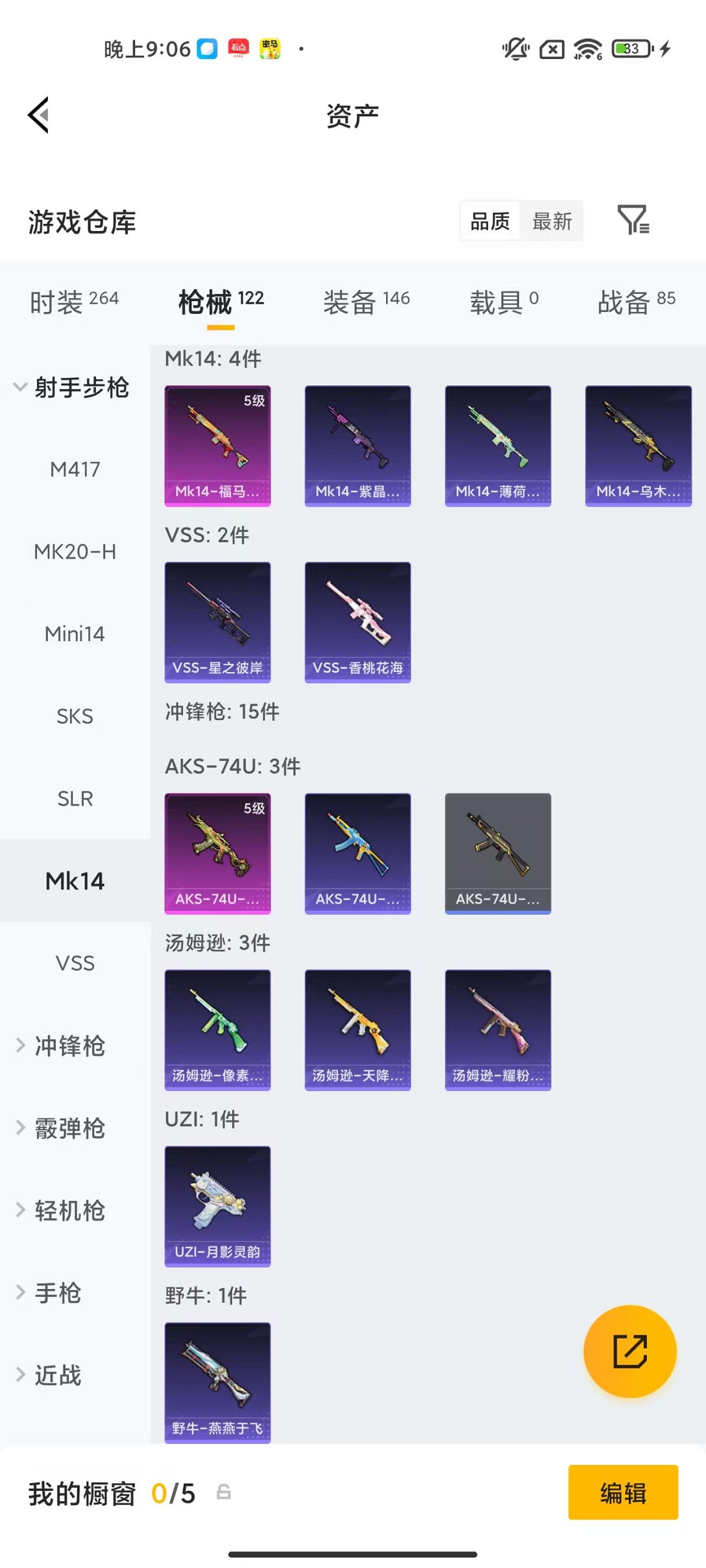Expand the 冲锋枪 category
Viewport: 706px width, 1568px height.
coord(69,1046)
